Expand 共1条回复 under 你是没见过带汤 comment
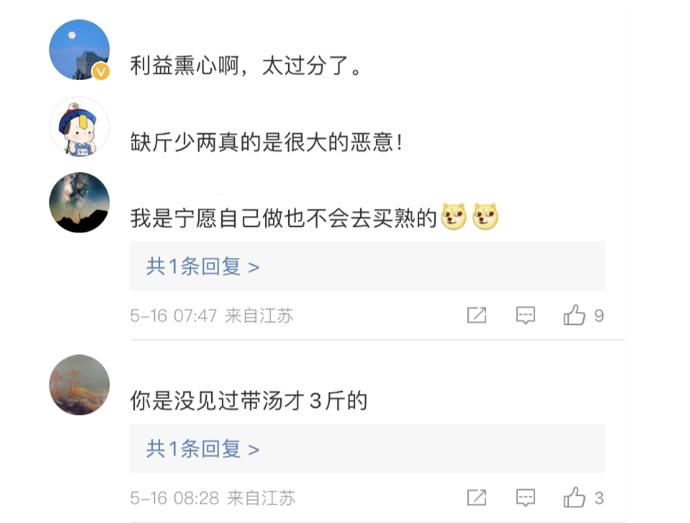The width and height of the screenshot is (690, 523). click(203, 449)
